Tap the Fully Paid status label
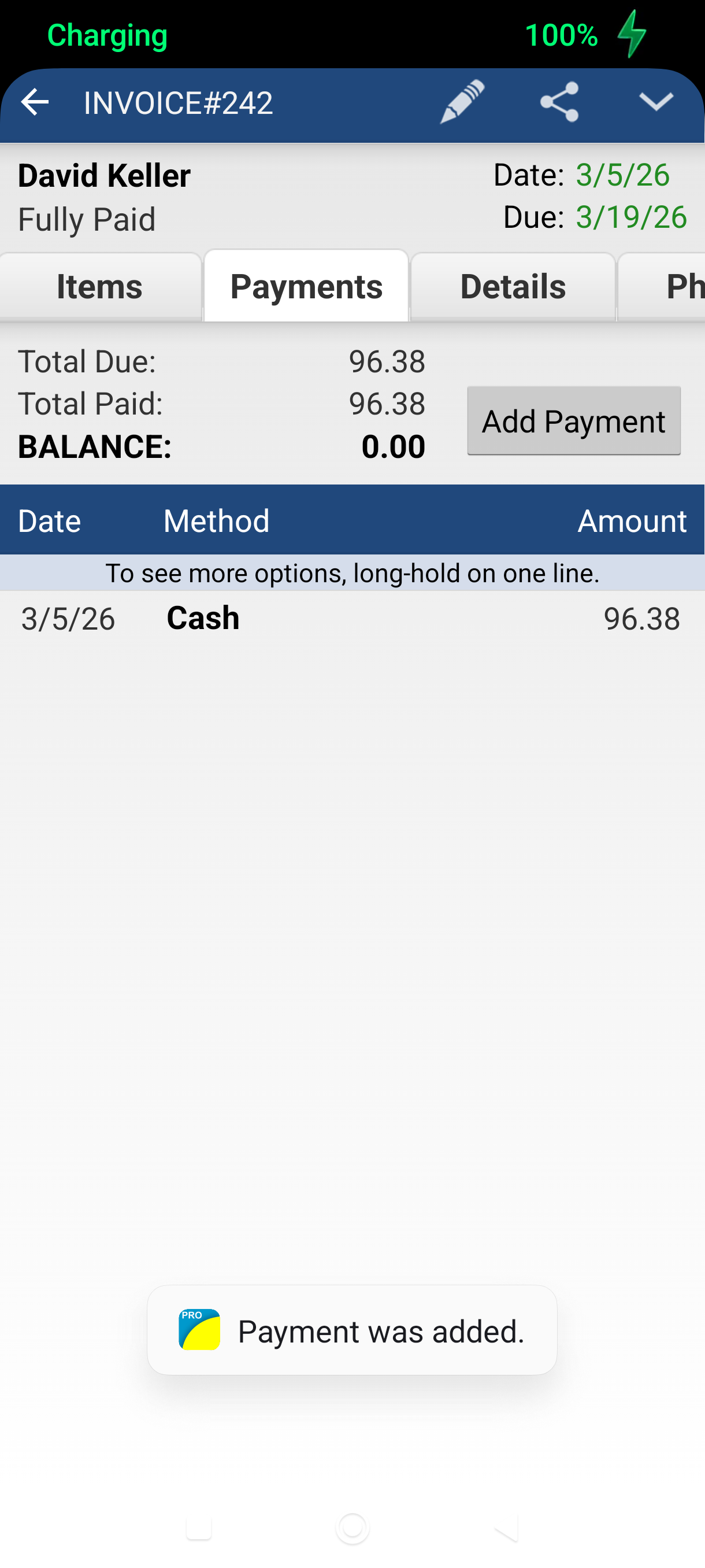 pos(86,219)
